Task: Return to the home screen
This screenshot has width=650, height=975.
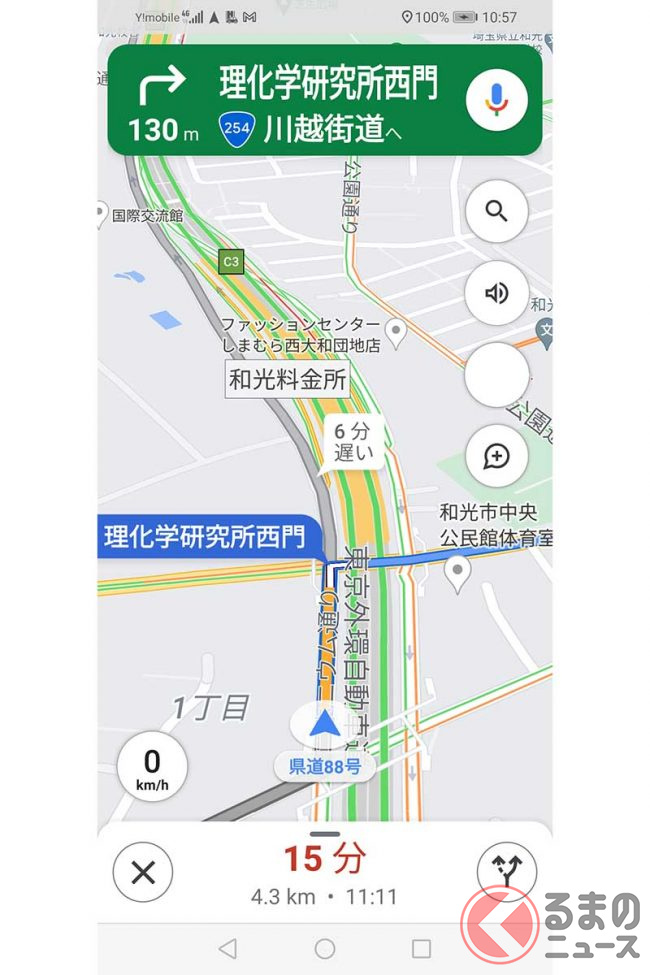Action: pyautogui.click(x=325, y=948)
